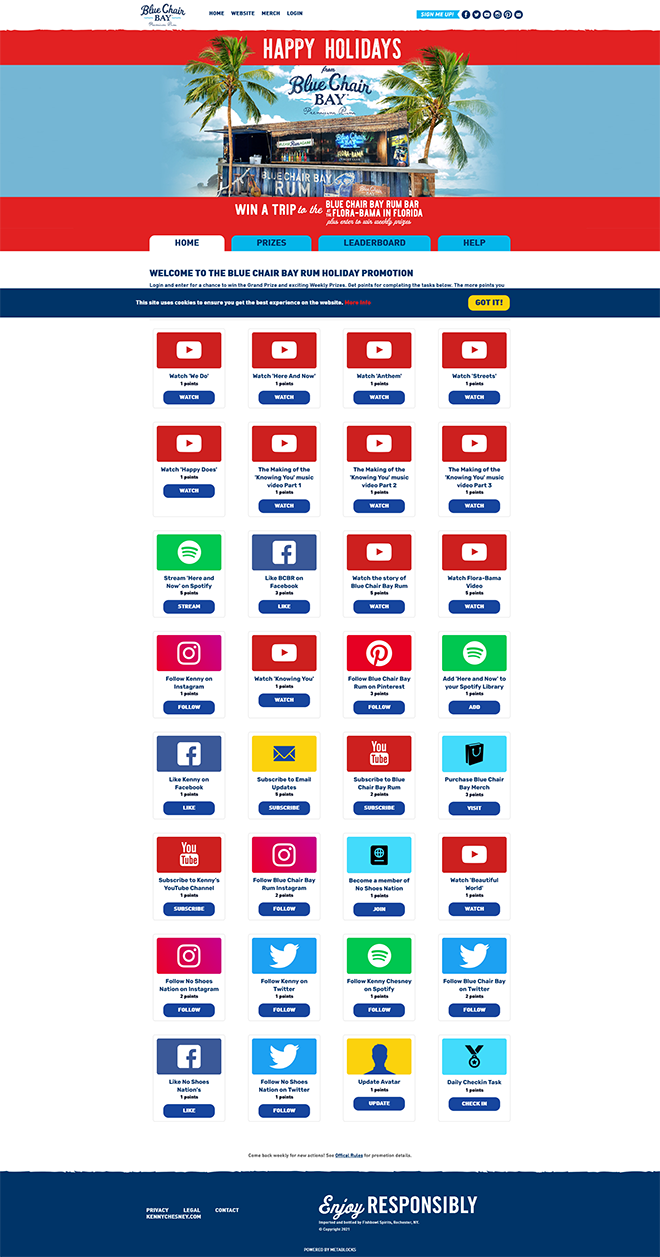Join No Shoes Nation membership
Image resolution: width=660 pixels, height=1257 pixels.
(379, 909)
